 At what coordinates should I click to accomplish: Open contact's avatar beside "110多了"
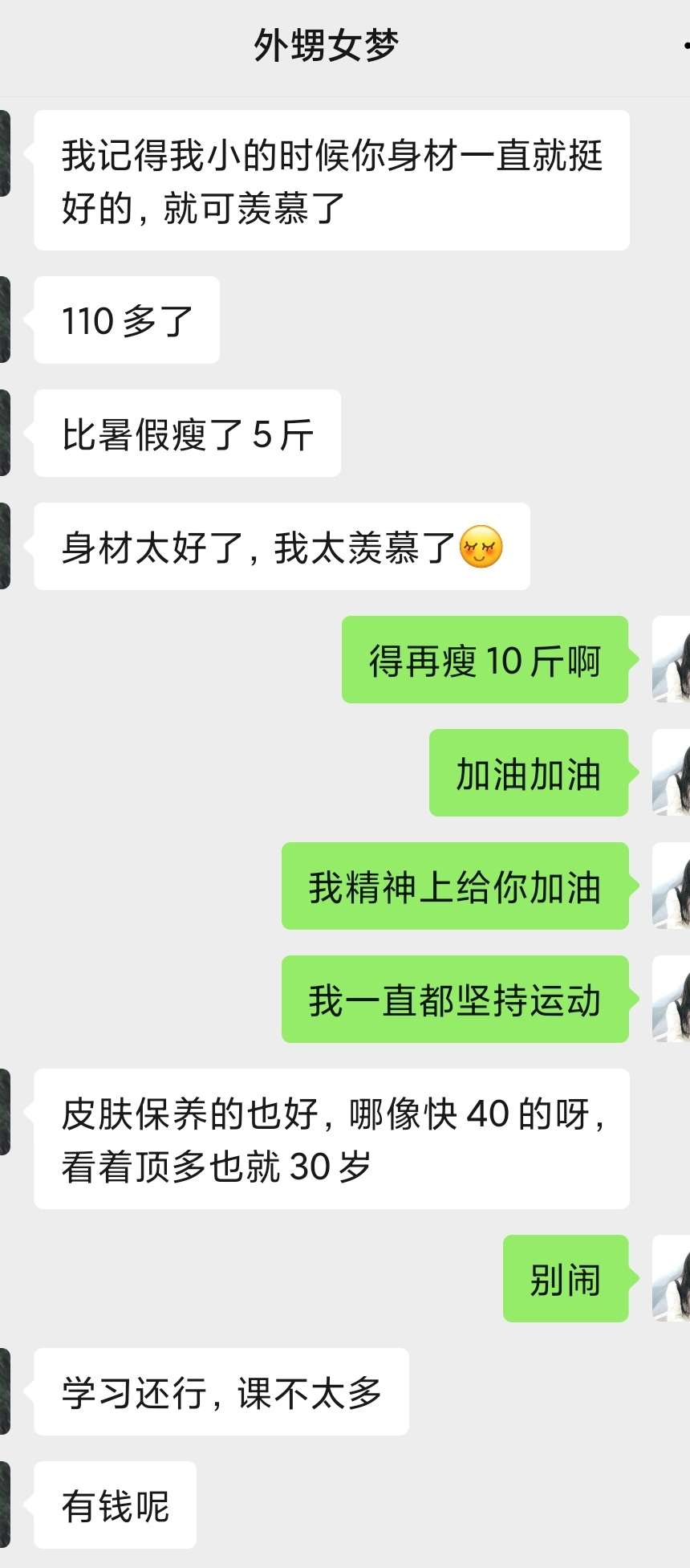click(5, 320)
